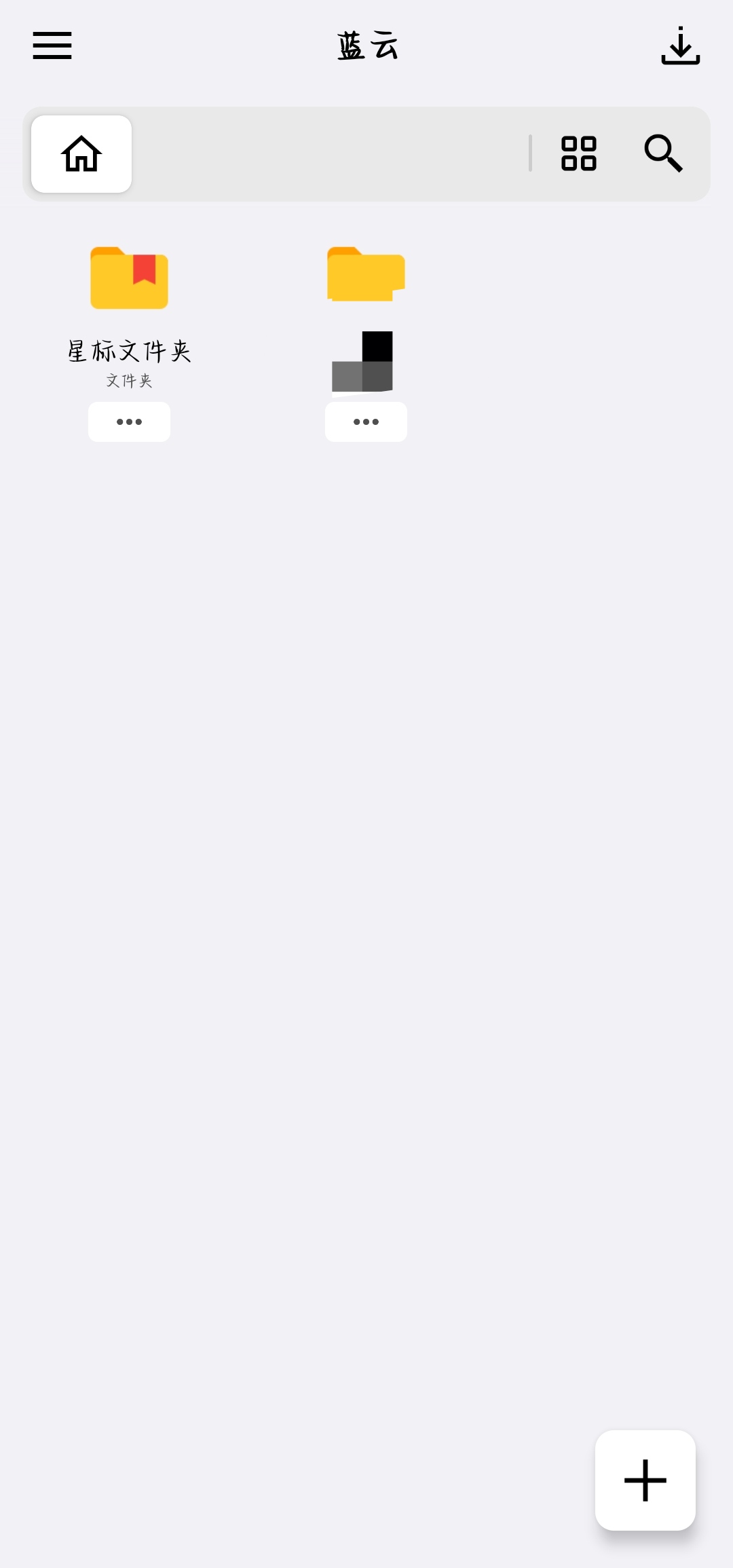
Task: Open the folder with pixelated name
Action: coord(366,274)
